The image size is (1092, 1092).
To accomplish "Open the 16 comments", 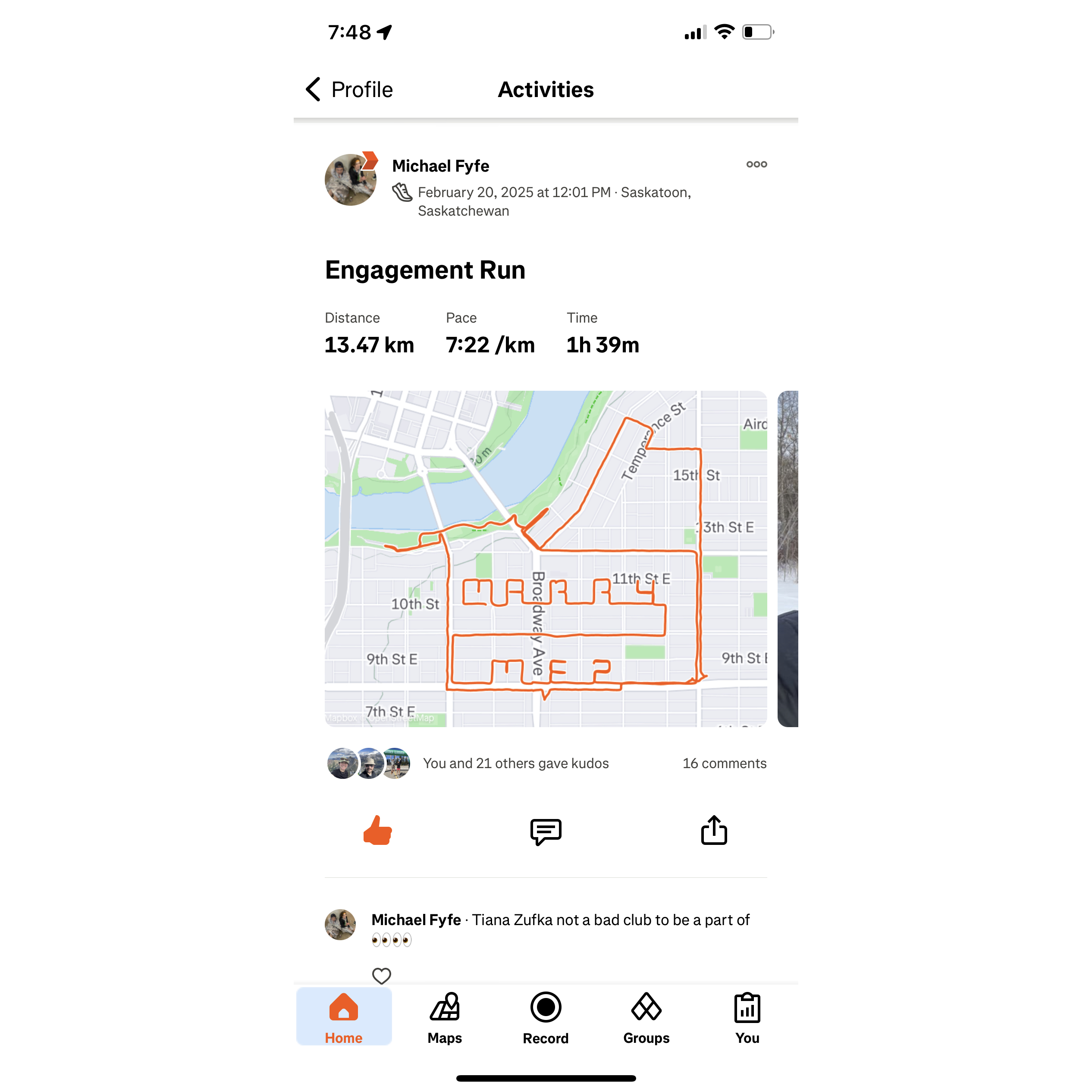I will point(724,763).
